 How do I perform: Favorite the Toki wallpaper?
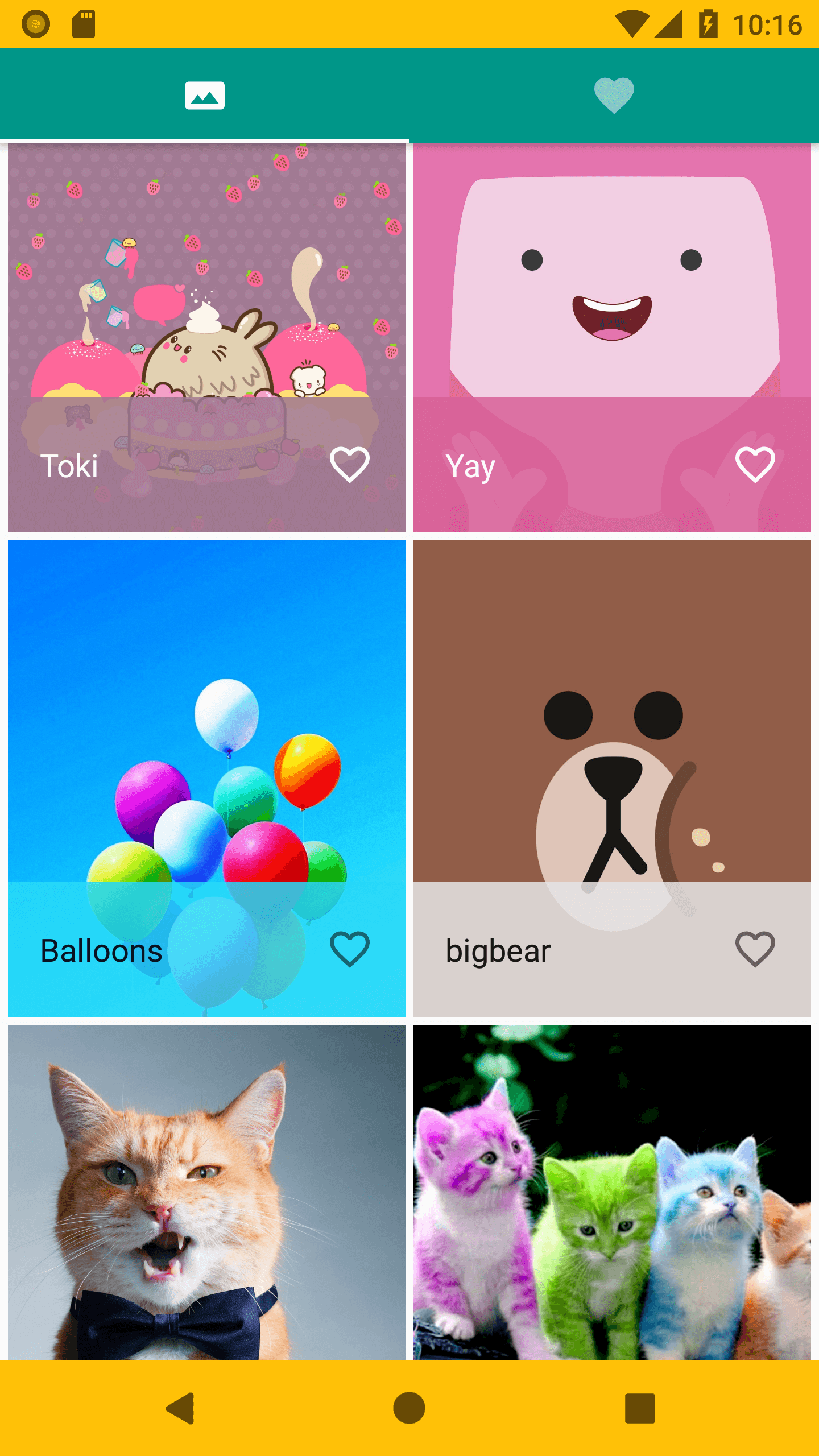pos(350,465)
